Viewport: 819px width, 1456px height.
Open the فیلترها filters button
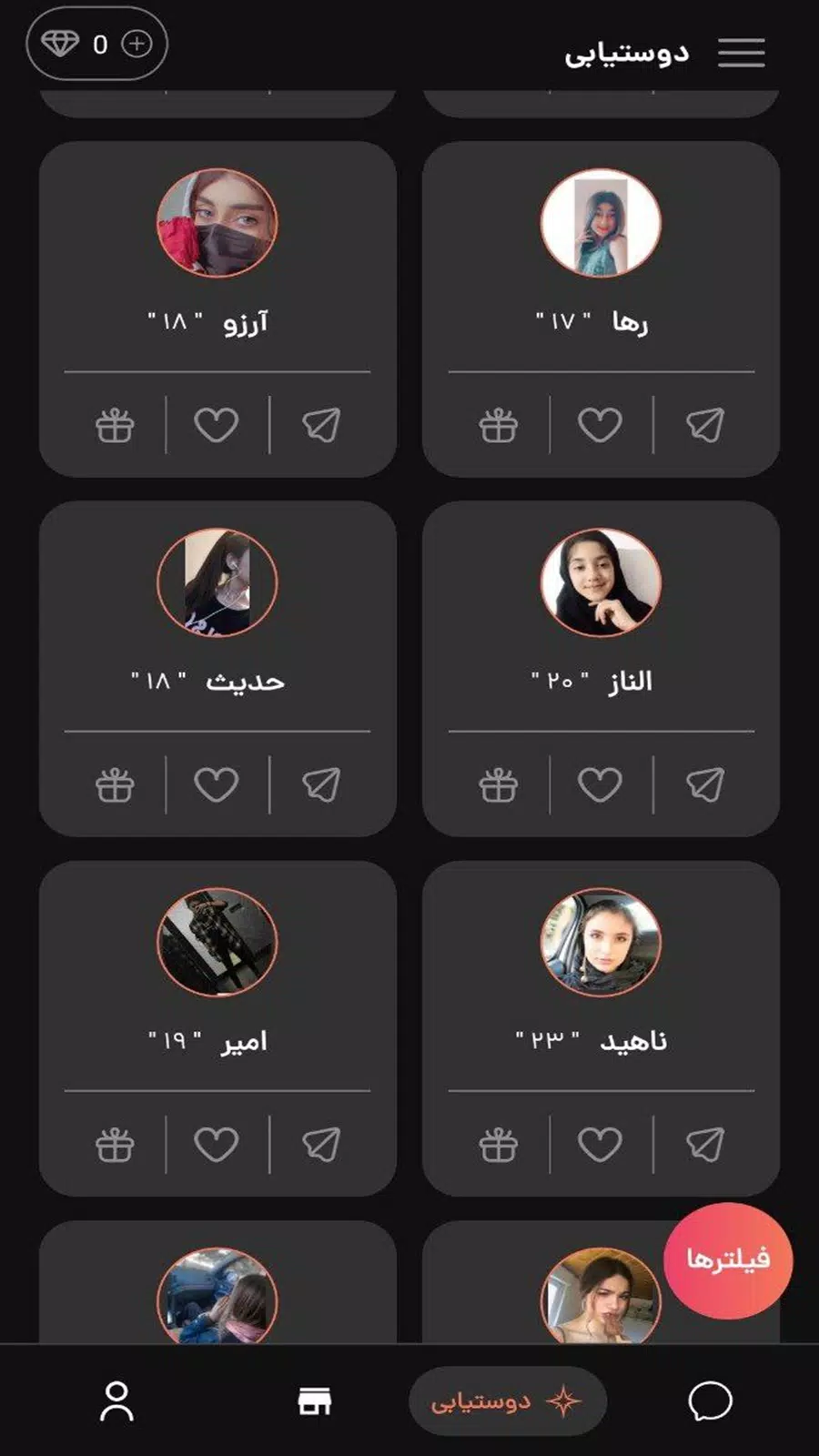pos(728,1260)
